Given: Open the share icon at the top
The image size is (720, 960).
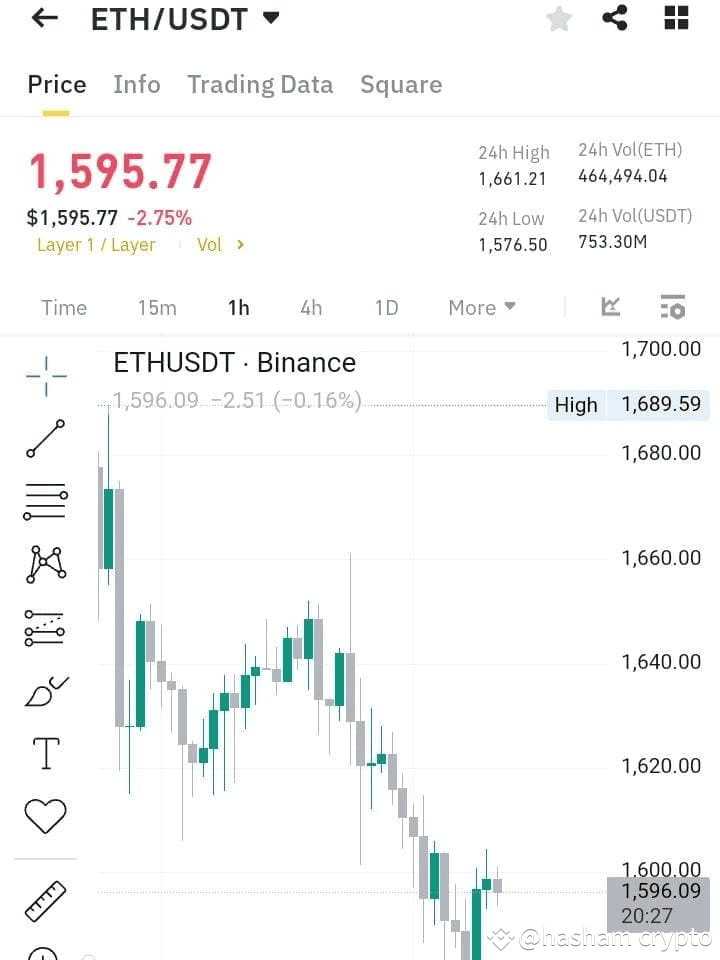Looking at the screenshot, I should point(614,18).
